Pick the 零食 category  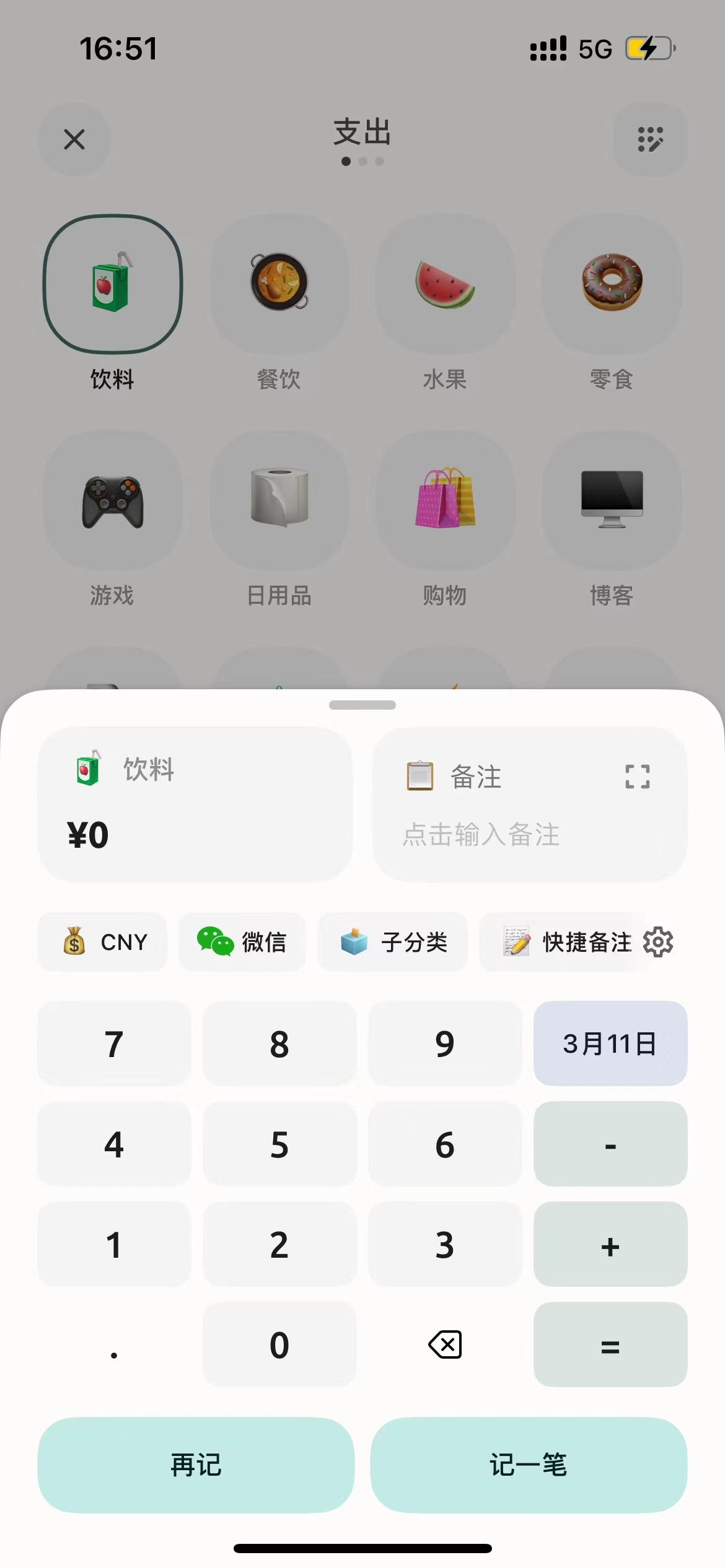point(612,285)
